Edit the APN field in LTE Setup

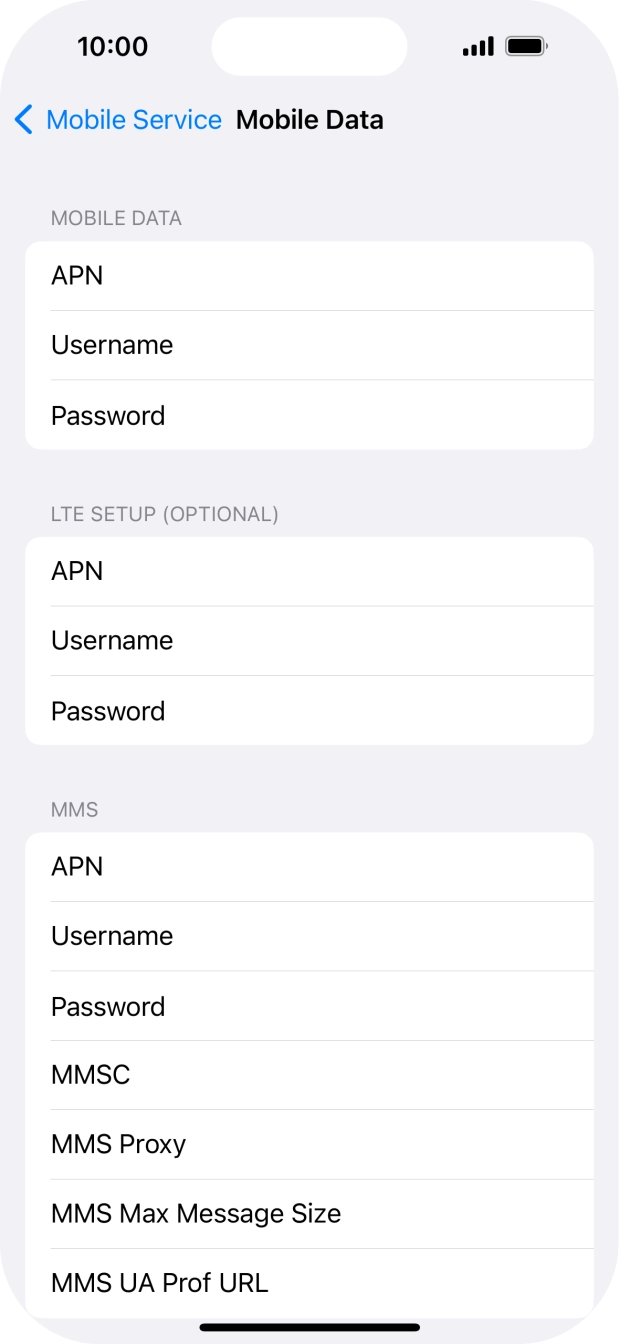309,572
